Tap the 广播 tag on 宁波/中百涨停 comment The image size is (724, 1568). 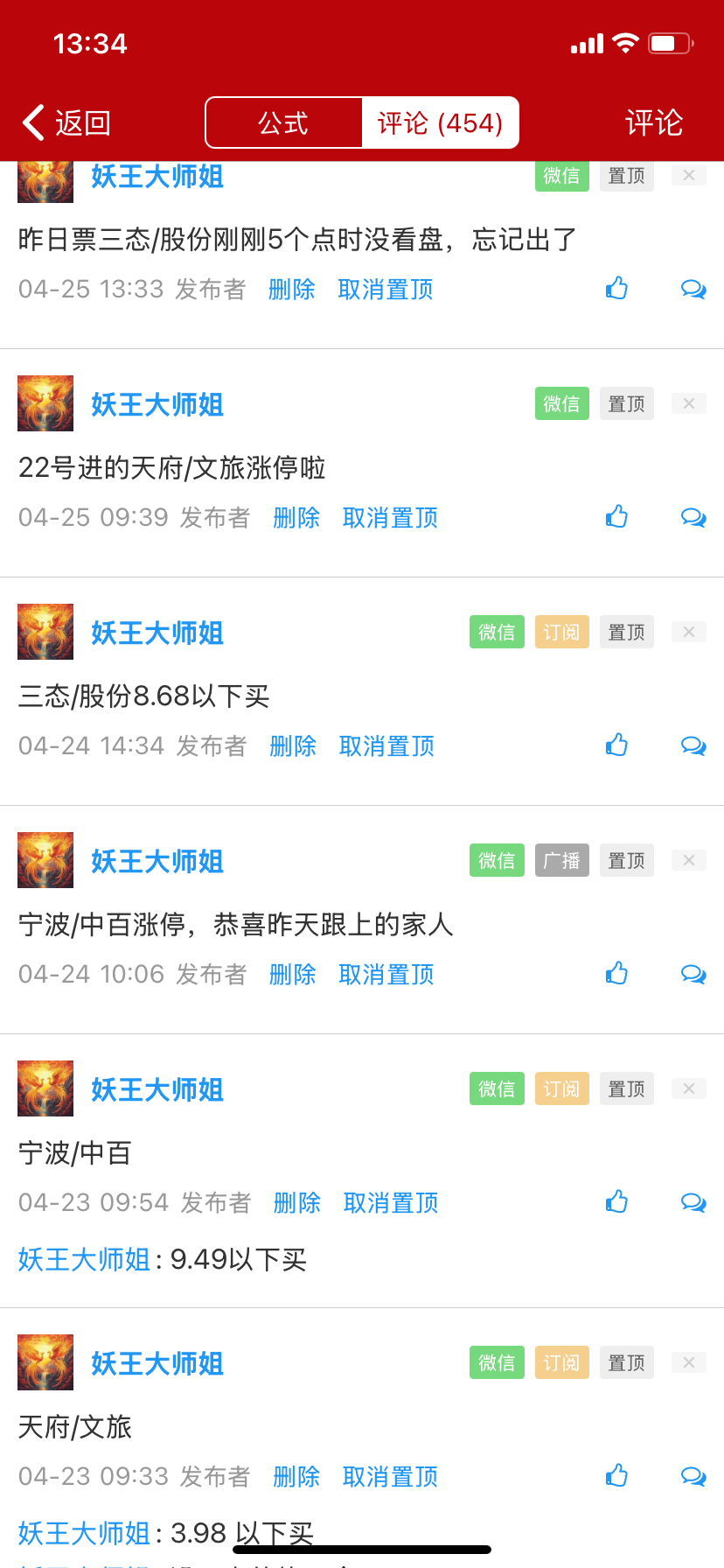click(561, 861)
